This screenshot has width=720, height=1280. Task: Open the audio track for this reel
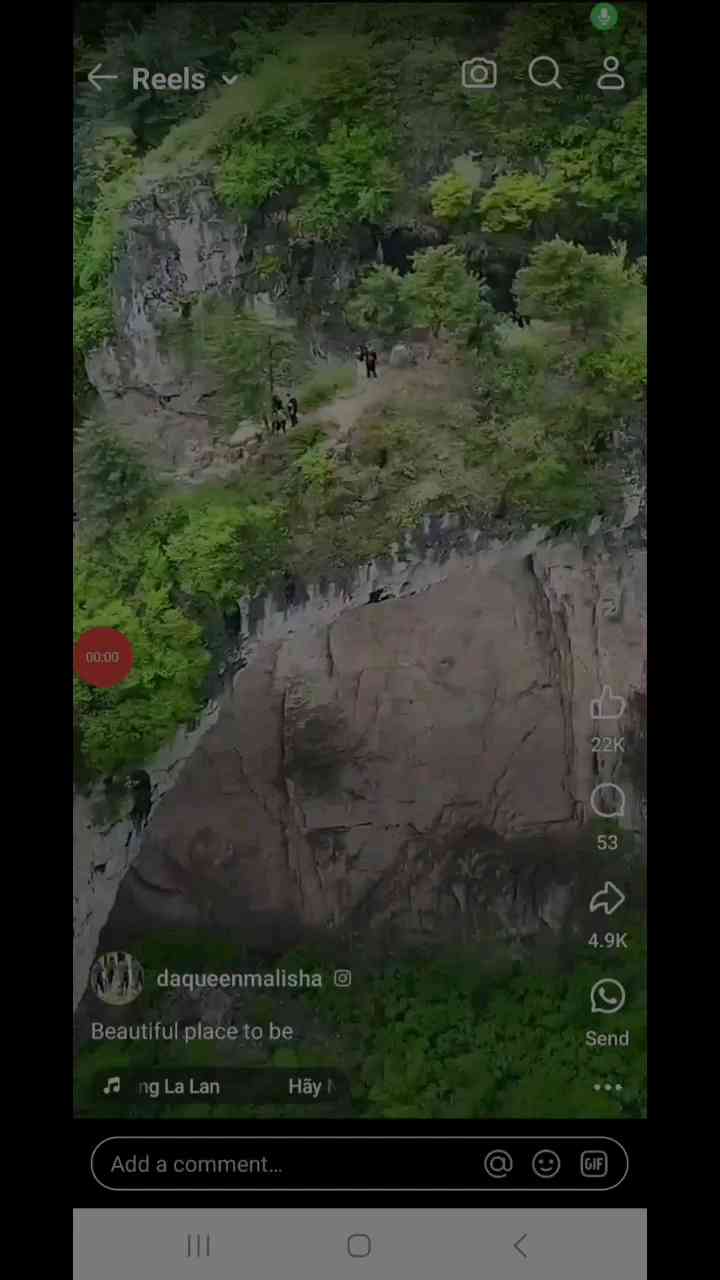pos(220,1087)
